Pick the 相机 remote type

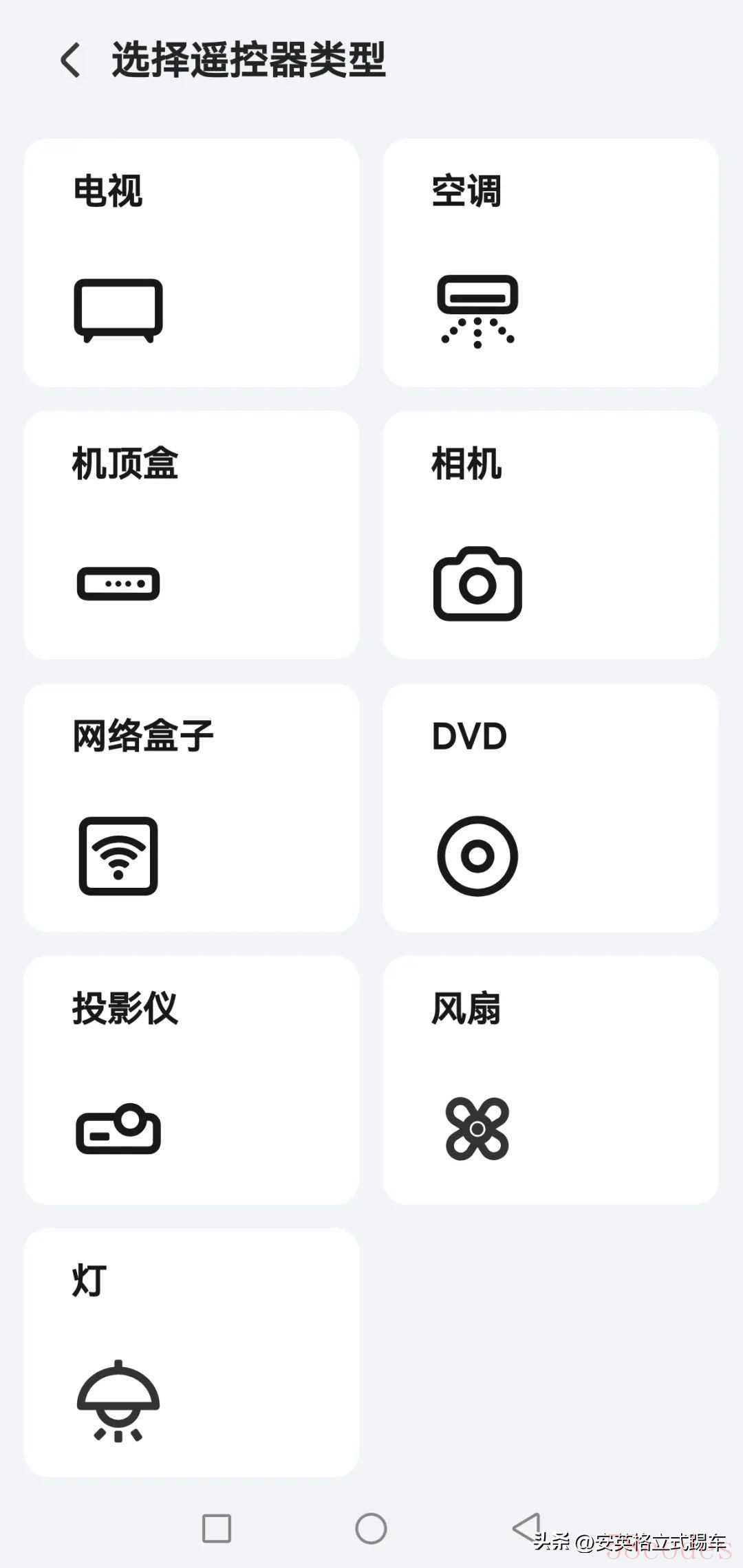pos(550,535)
